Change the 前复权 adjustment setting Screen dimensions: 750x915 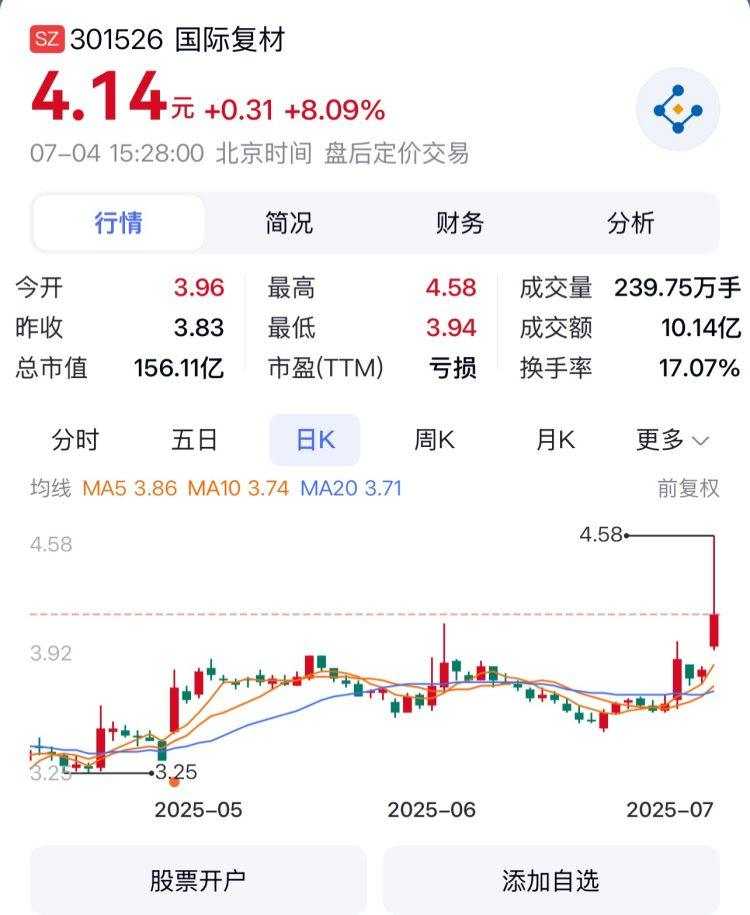pos(688,489)
